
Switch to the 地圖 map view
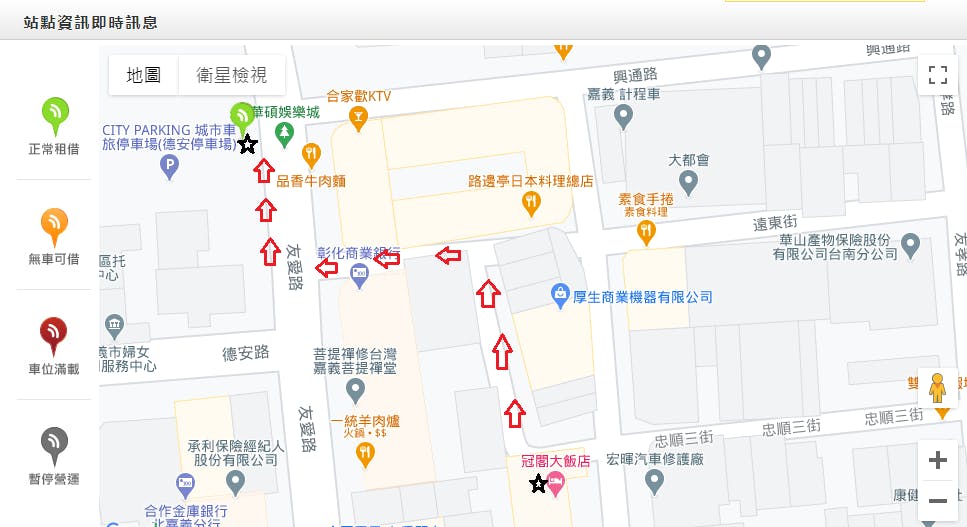pos(144,75)
